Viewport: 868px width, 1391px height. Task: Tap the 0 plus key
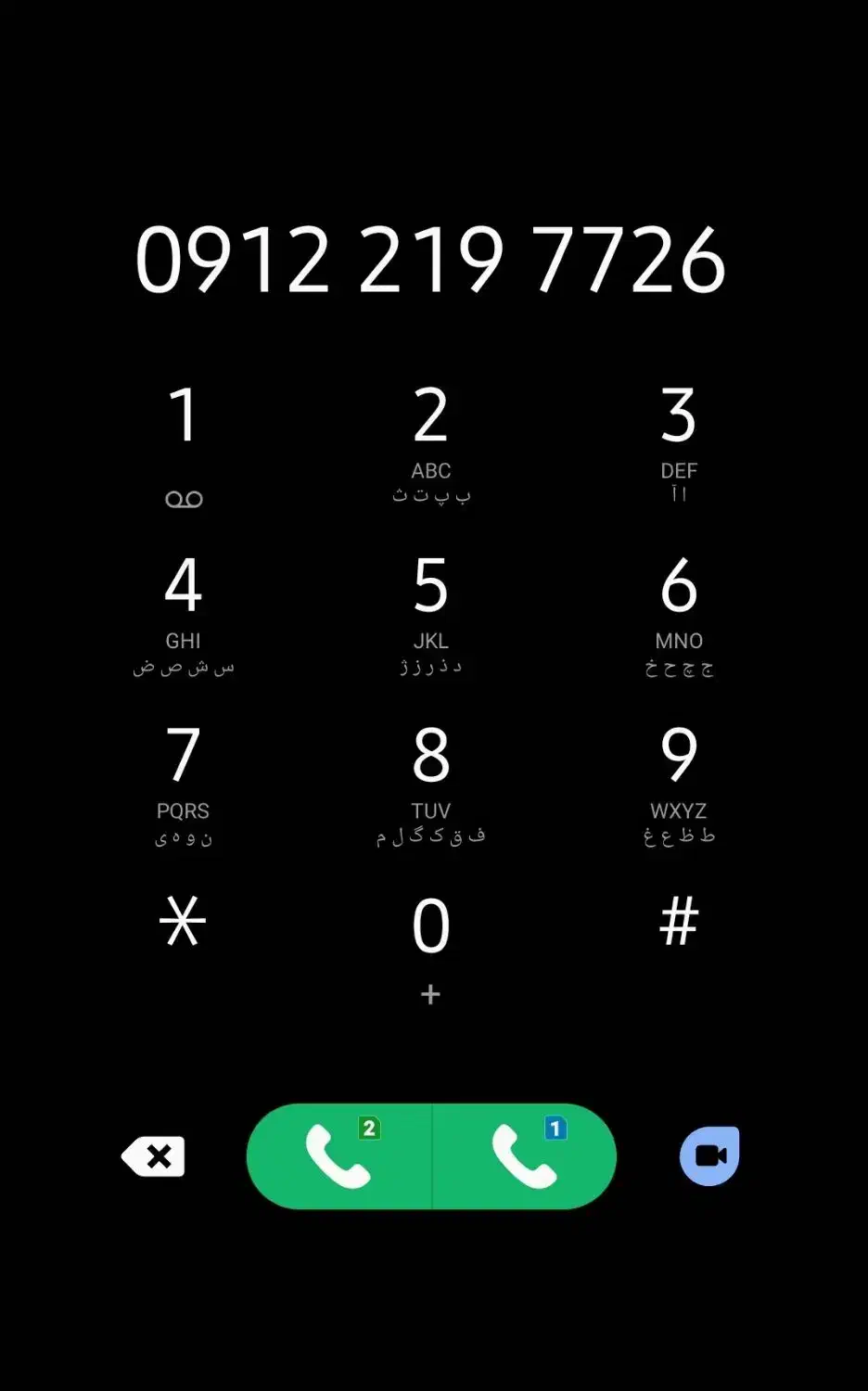(431, 946)
